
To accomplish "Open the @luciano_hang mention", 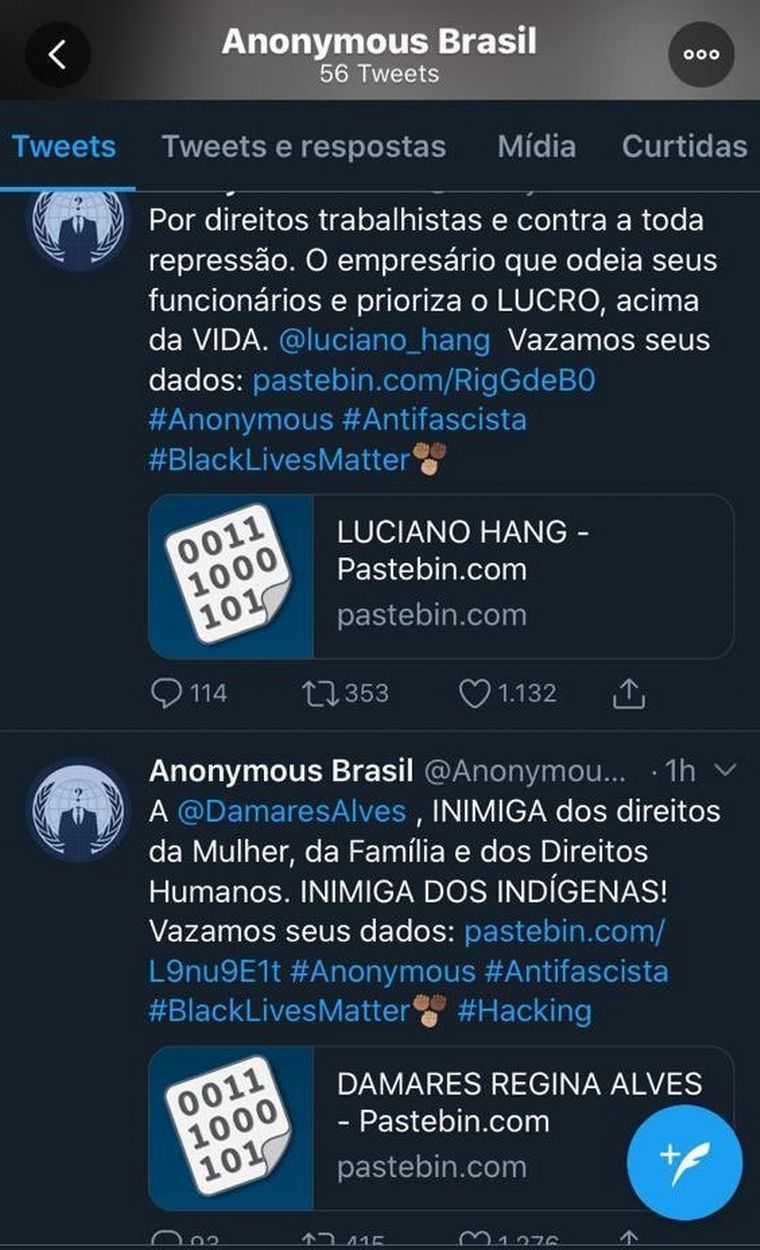I will (385, 340).
